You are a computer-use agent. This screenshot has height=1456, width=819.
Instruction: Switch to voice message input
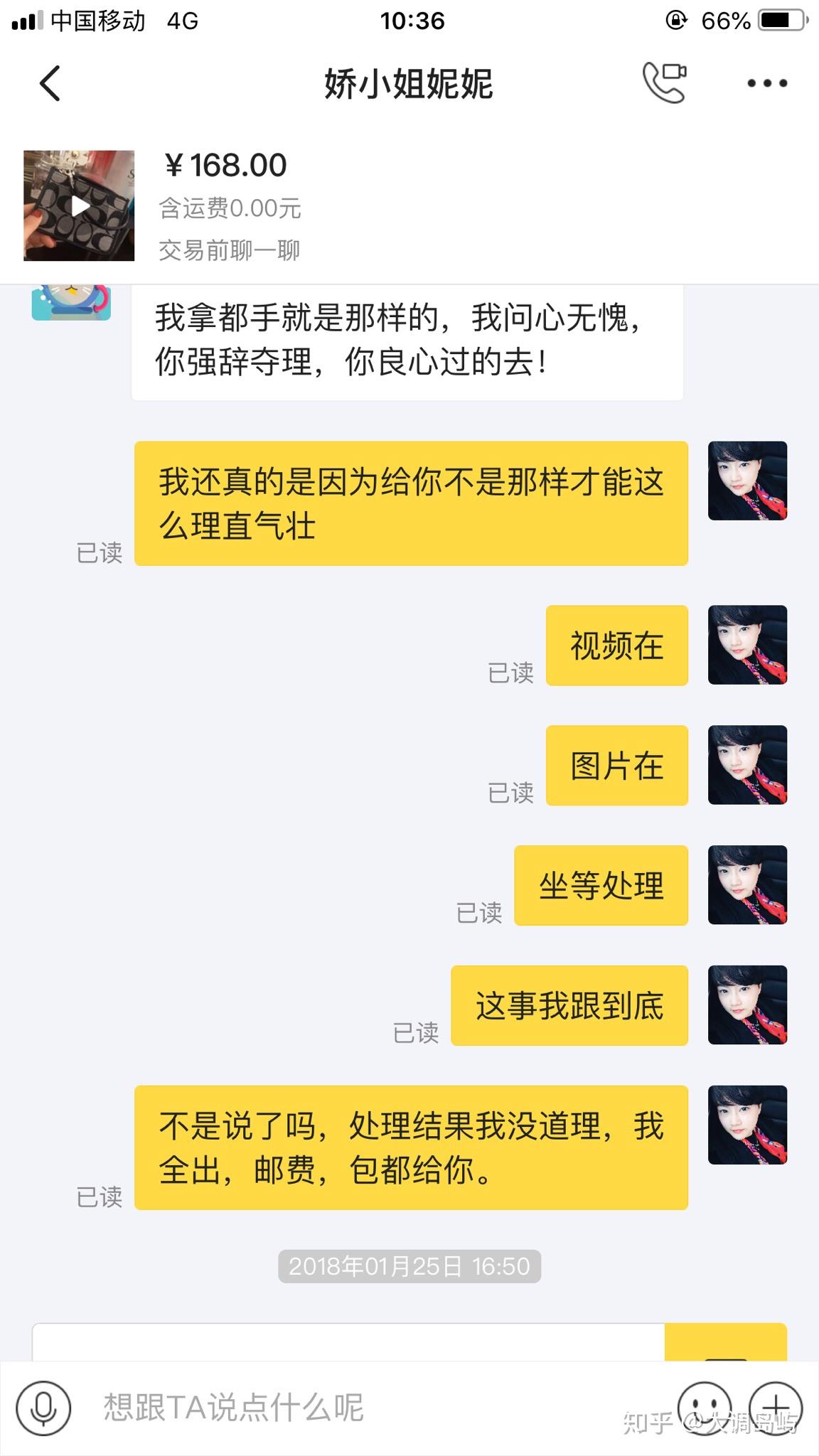tap(44, 1406)
